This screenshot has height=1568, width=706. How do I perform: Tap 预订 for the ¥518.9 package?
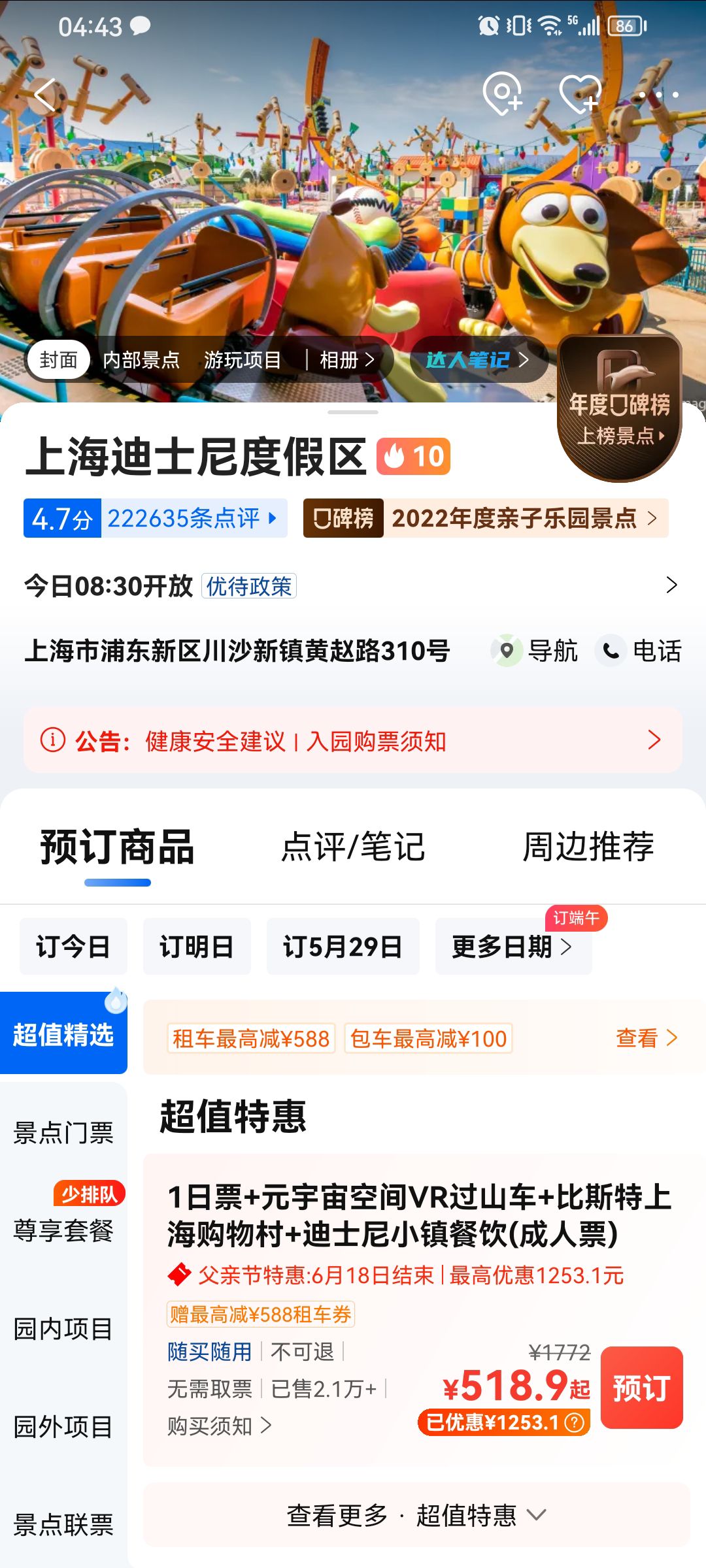point(641,1388)
